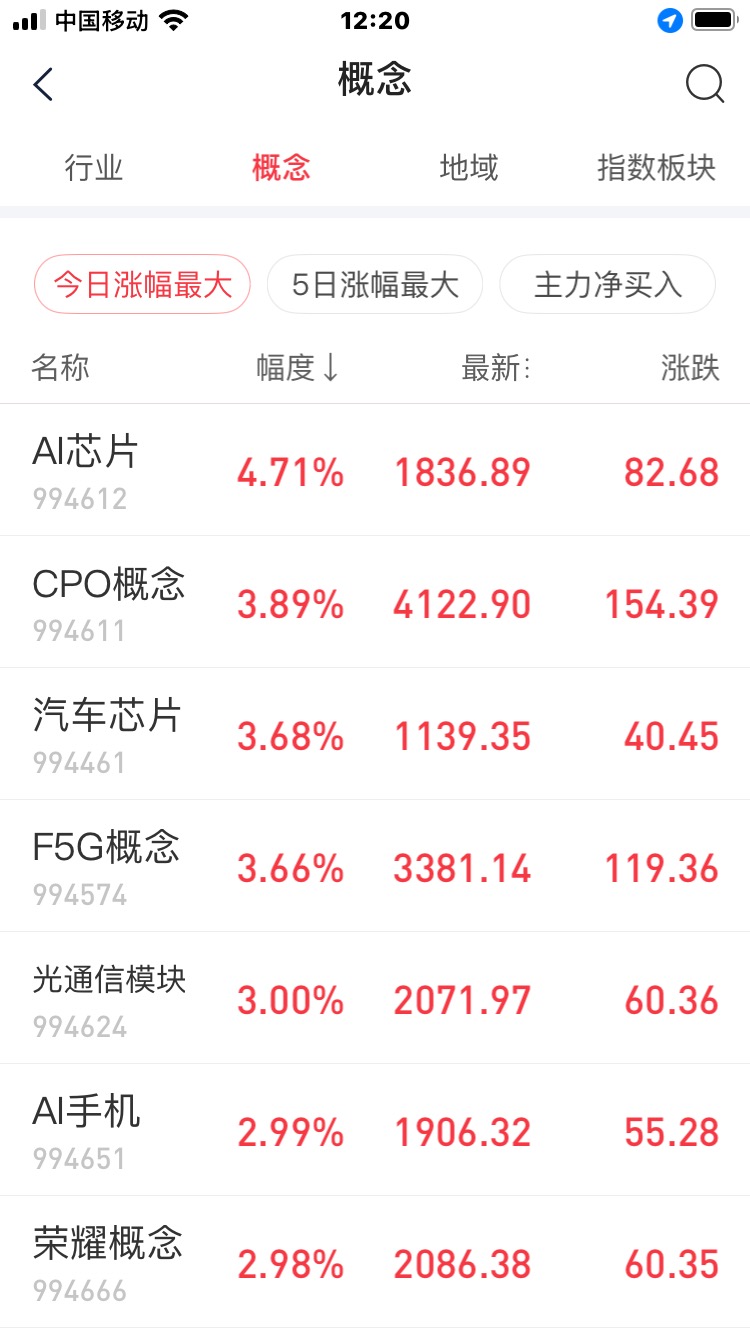Sort by the 最新 column header

495,368
